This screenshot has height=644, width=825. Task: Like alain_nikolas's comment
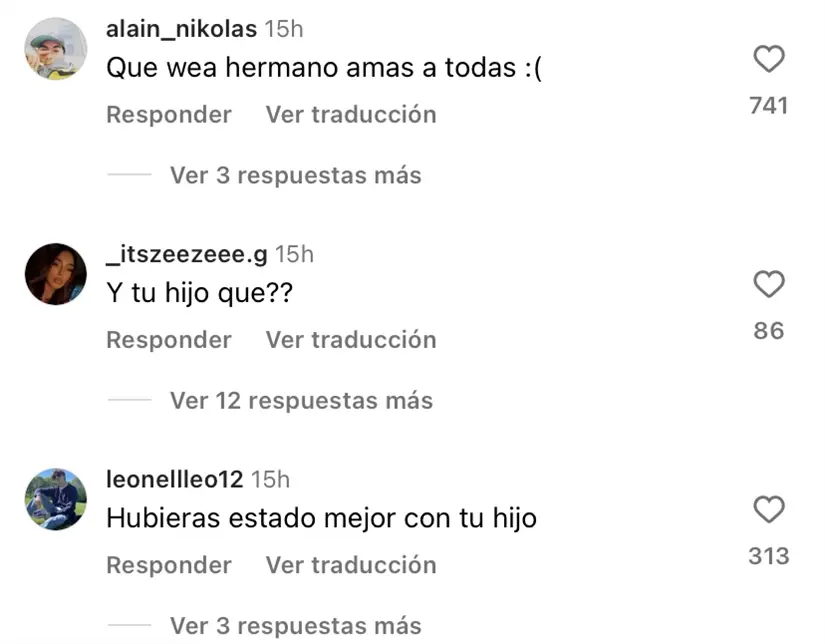click(x=768, y=61)
